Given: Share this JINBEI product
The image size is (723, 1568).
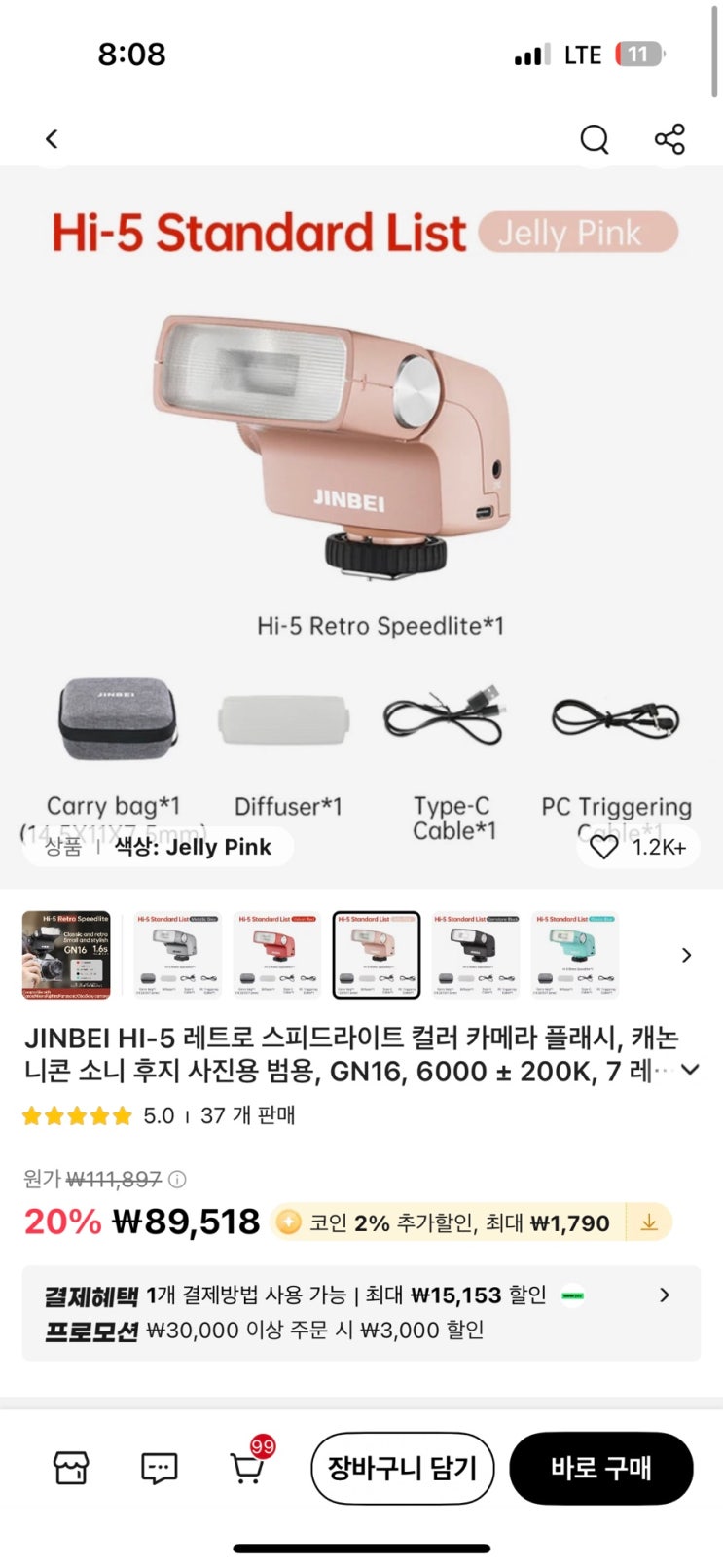Looking at the screenshot, I should click(669, 140).
